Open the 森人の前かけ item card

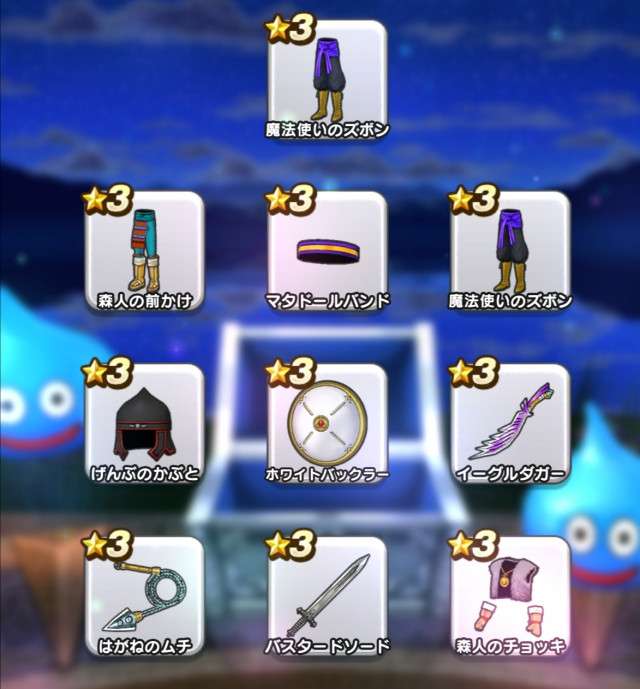(x=145, y=252)
